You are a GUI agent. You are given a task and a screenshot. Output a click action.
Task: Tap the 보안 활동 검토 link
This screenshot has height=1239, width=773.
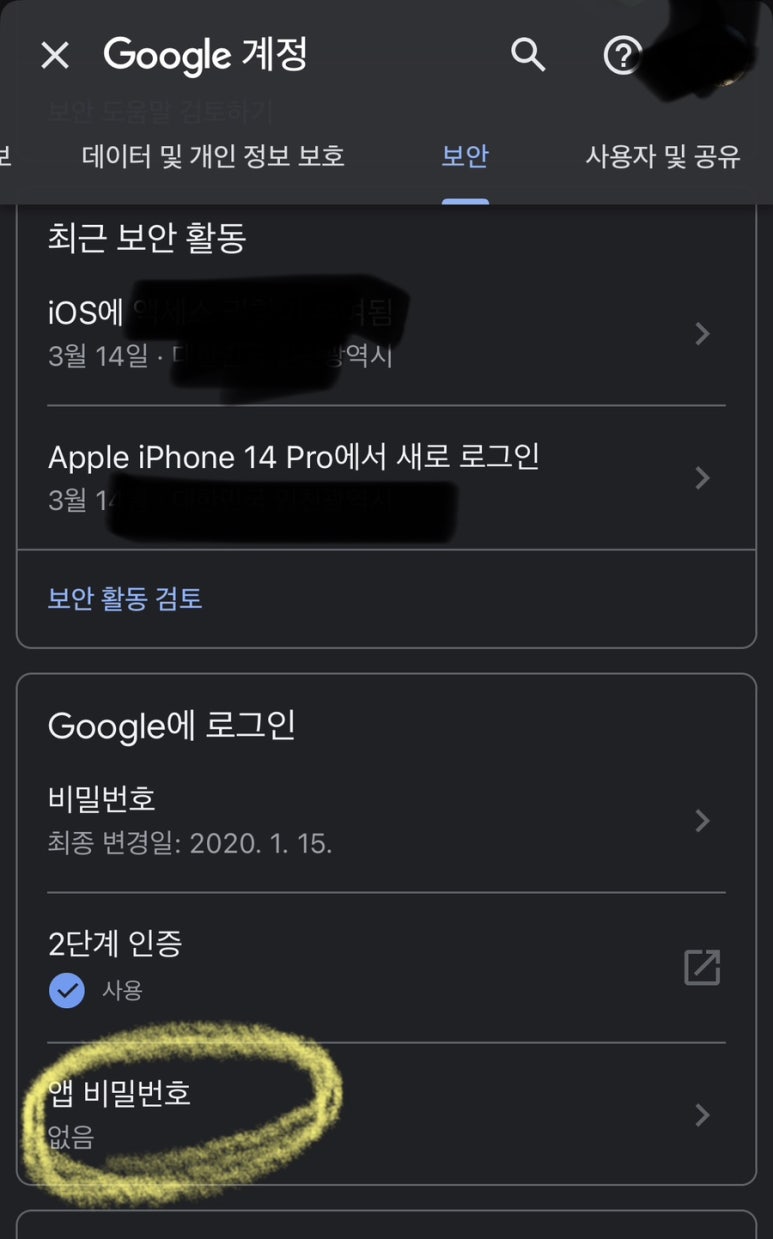click(x=125, y=598)
